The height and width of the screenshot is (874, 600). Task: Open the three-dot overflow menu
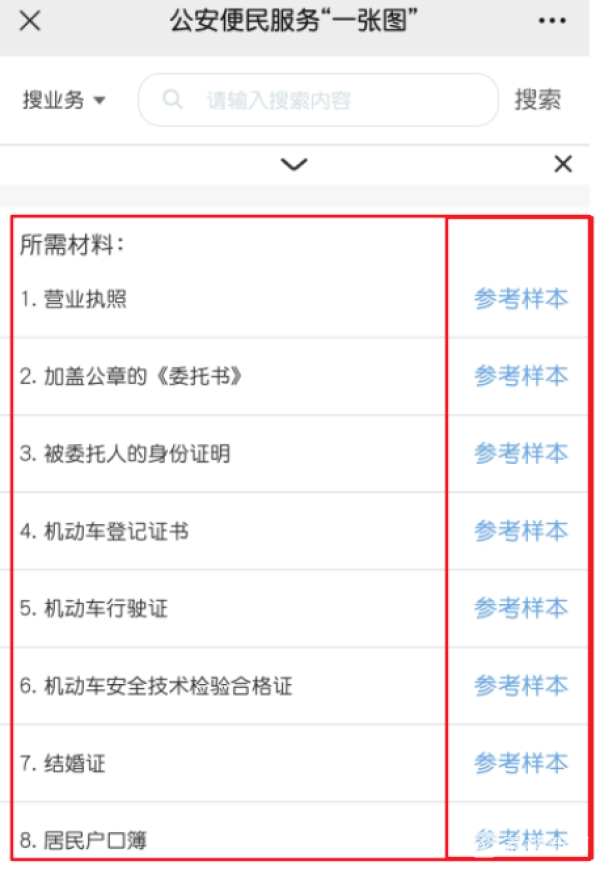(551, 21)
